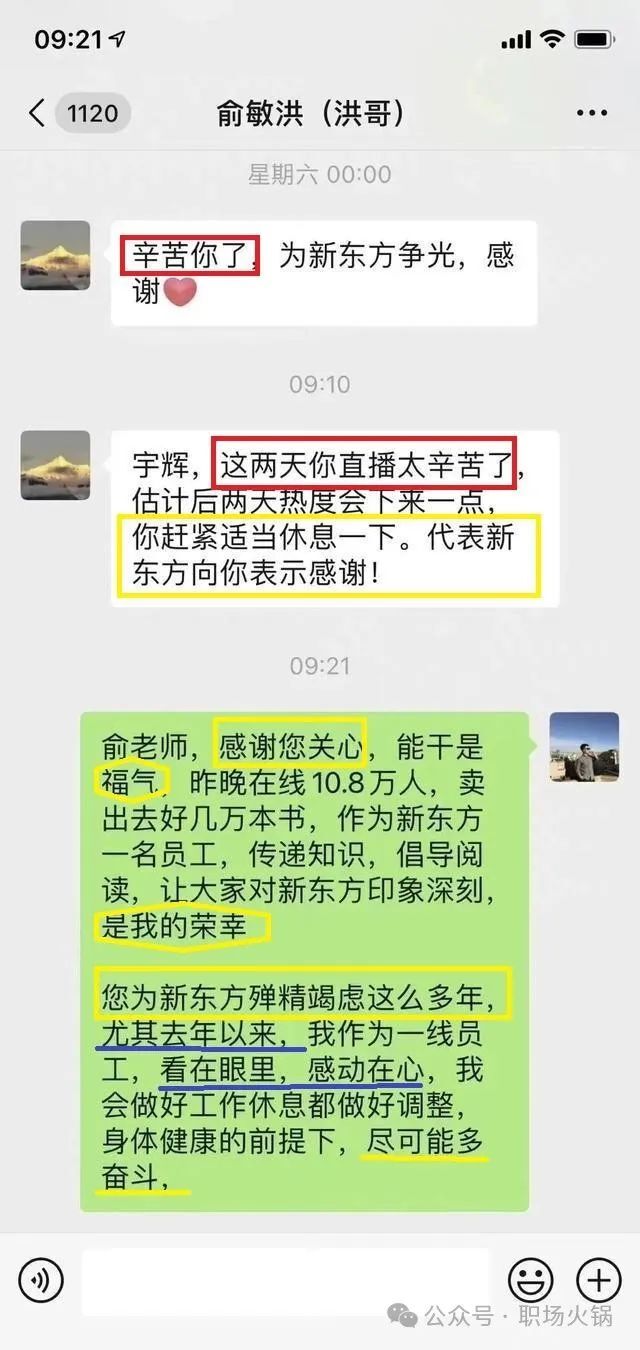
Task: Open sender avatar beside the 辛苦你了 message
Action: pos(56,255)
